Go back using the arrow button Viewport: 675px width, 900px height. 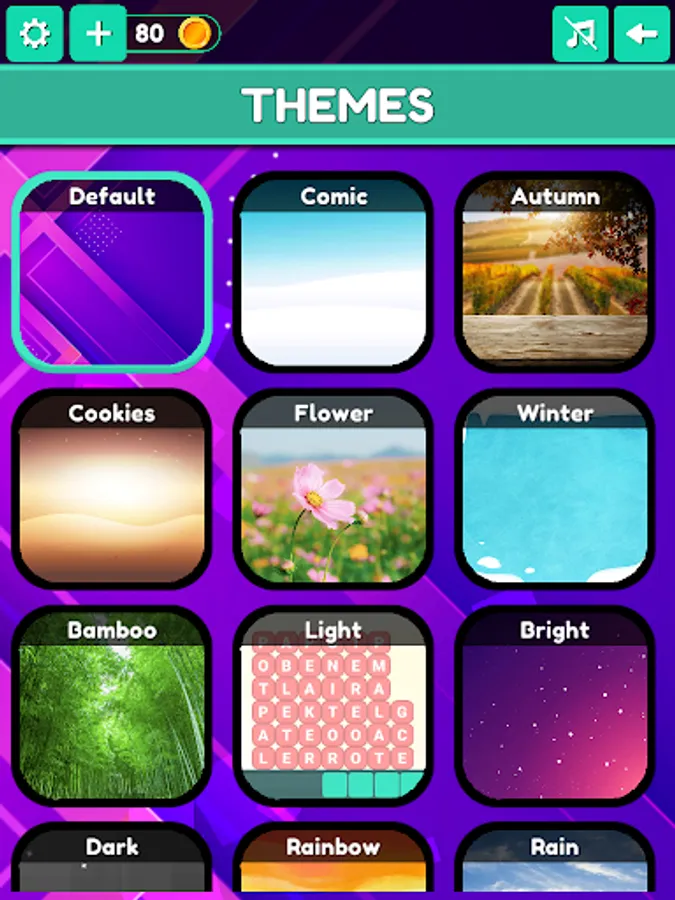(x=642, y=34)
